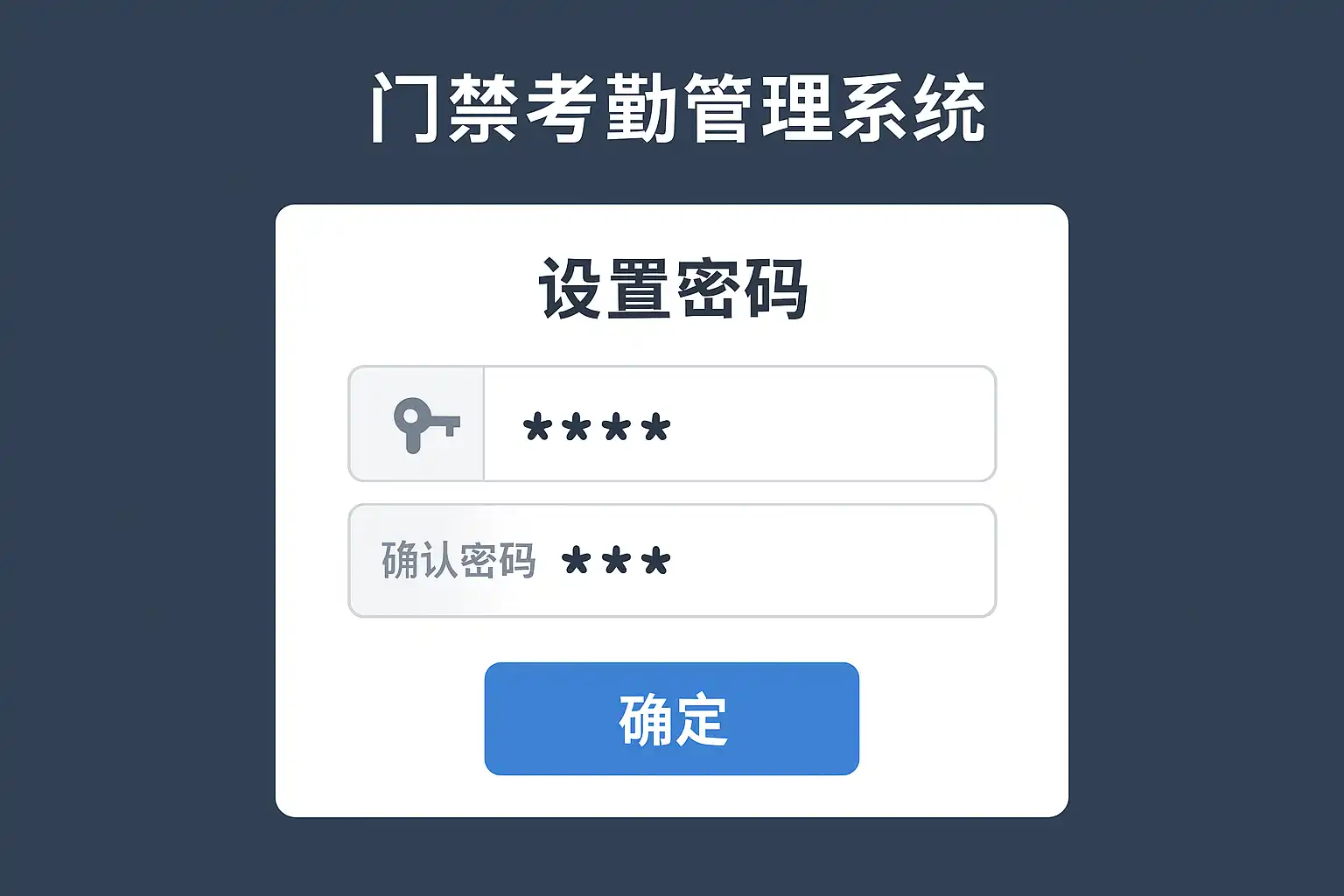Tap the password field with key icon
This screenshot has height=896, width=1344.
pyautogui.click(x=739, y=424)
